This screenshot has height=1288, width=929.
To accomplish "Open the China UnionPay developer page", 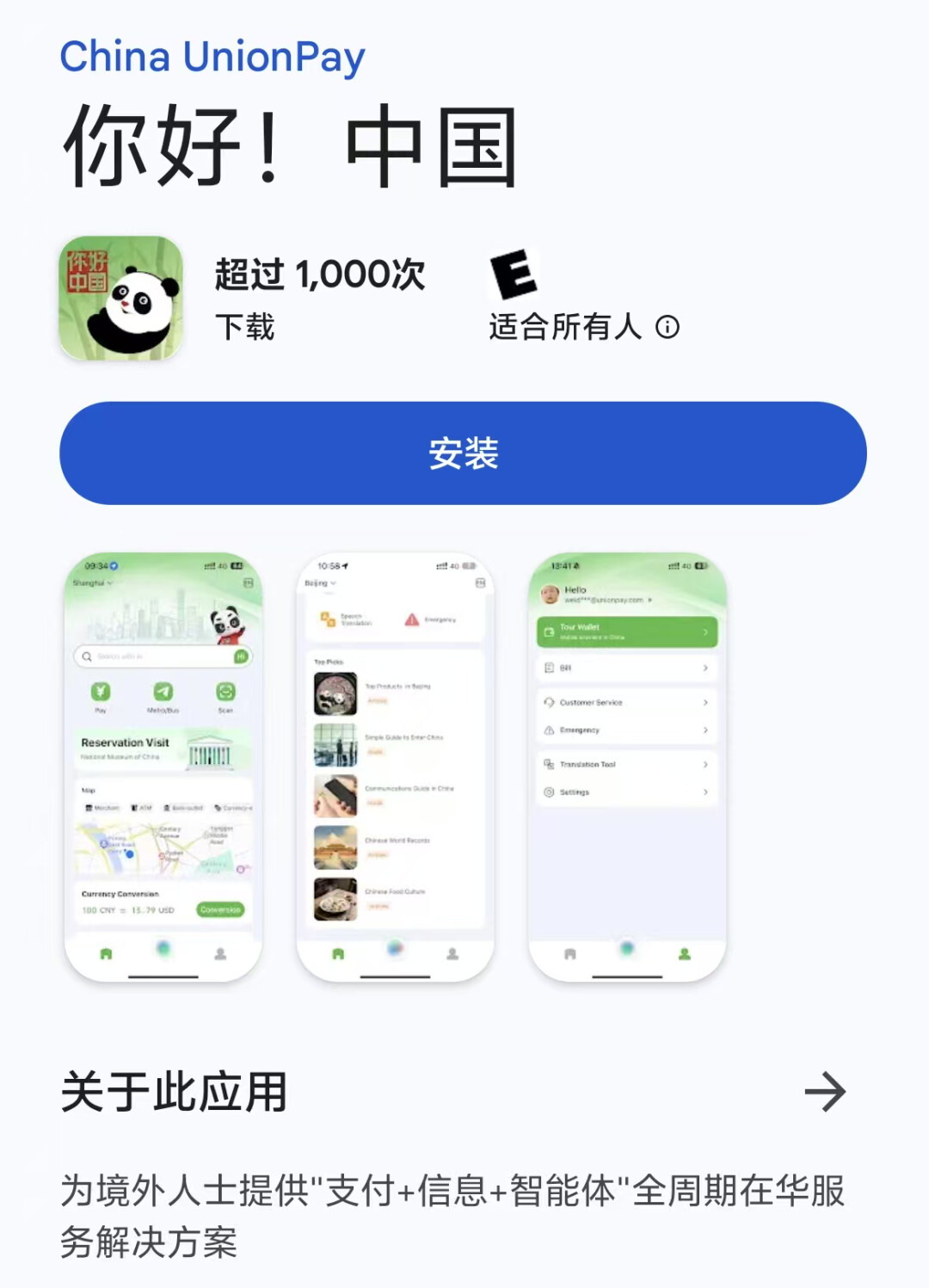I will [212, 58].
